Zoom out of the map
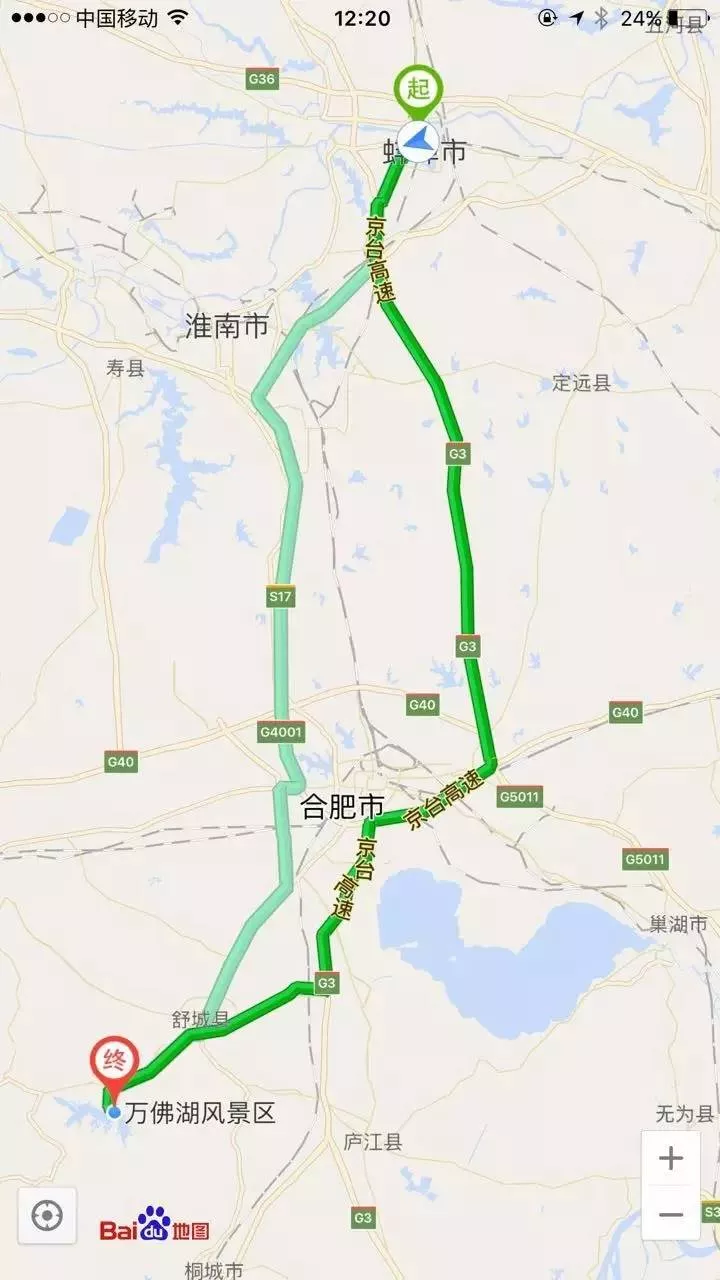 click(x=670, y=1214)
